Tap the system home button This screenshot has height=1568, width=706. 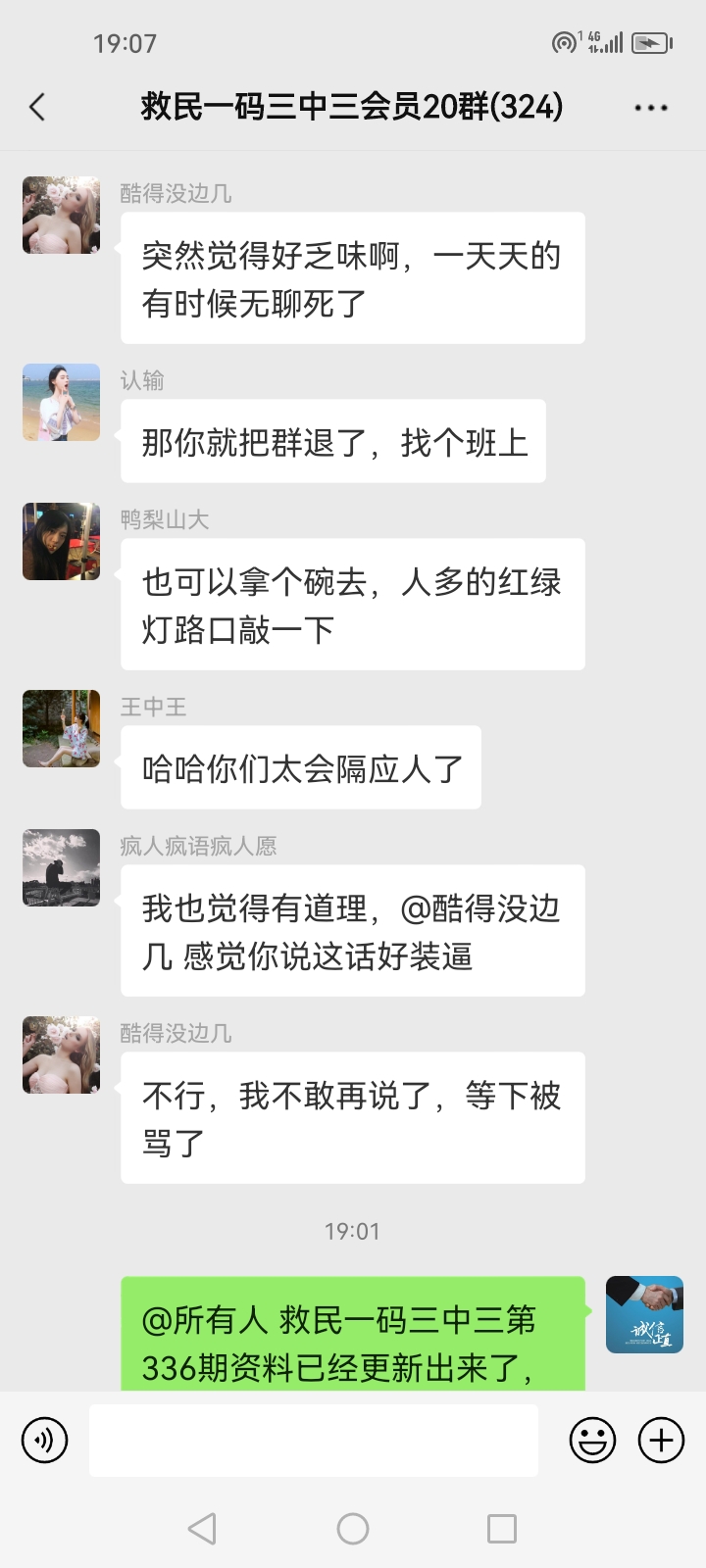click(353, 1529)
